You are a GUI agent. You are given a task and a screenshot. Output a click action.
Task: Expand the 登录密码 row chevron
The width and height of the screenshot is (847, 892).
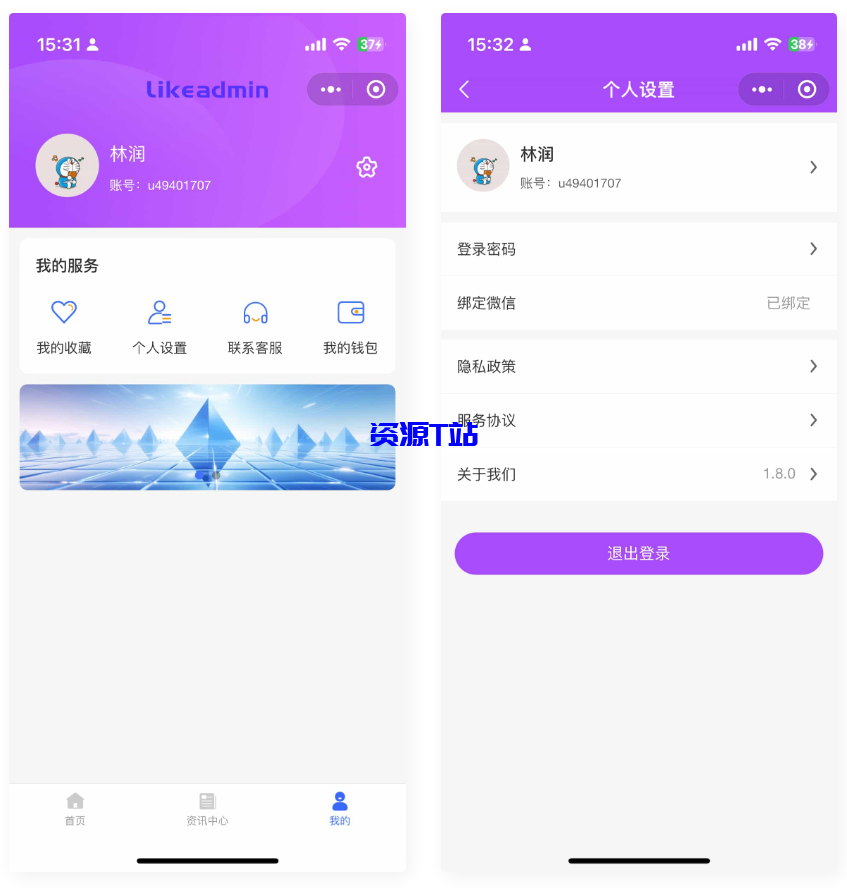(639, 248)
